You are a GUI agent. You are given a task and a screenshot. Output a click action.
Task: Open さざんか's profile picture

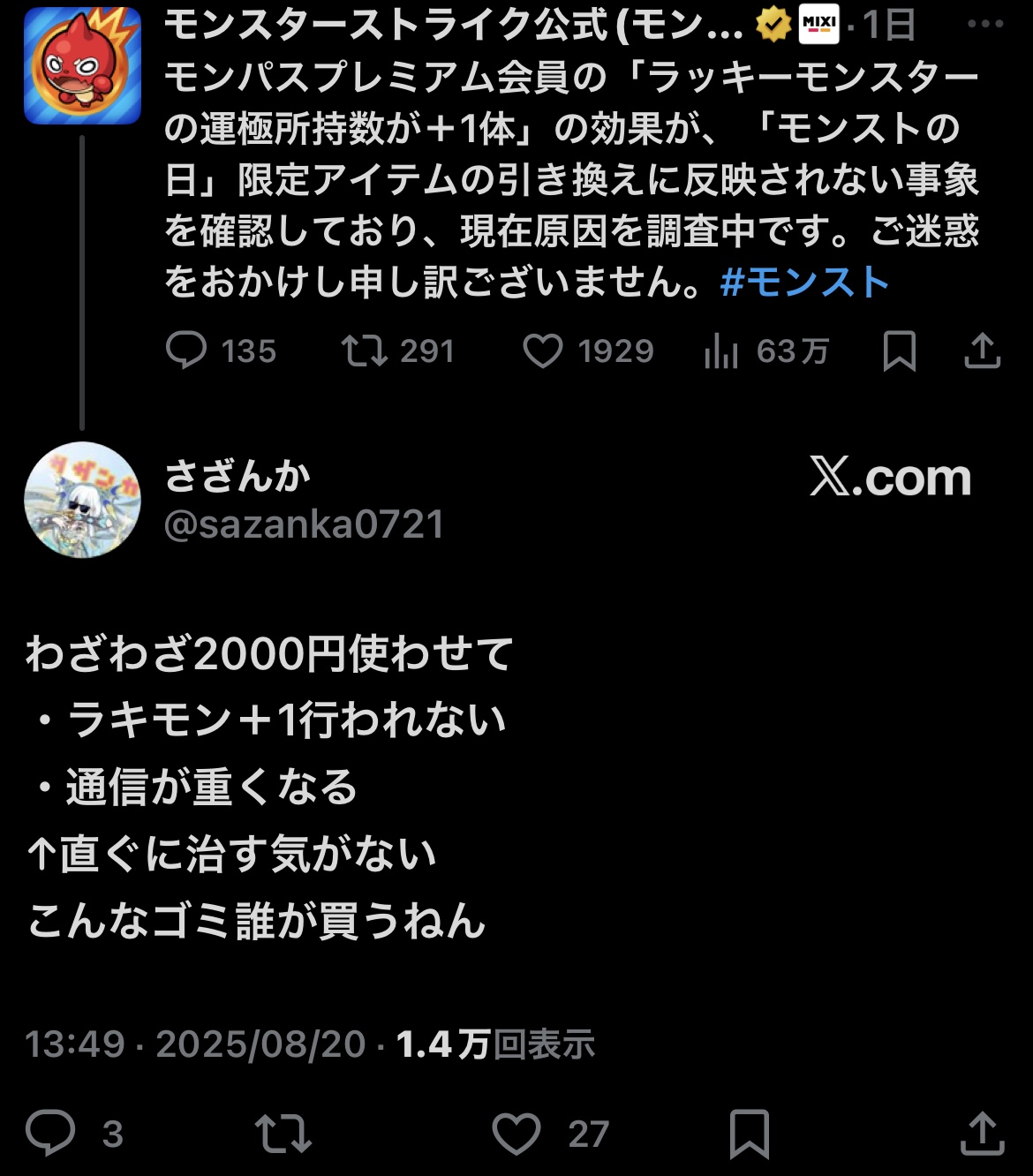82,500
